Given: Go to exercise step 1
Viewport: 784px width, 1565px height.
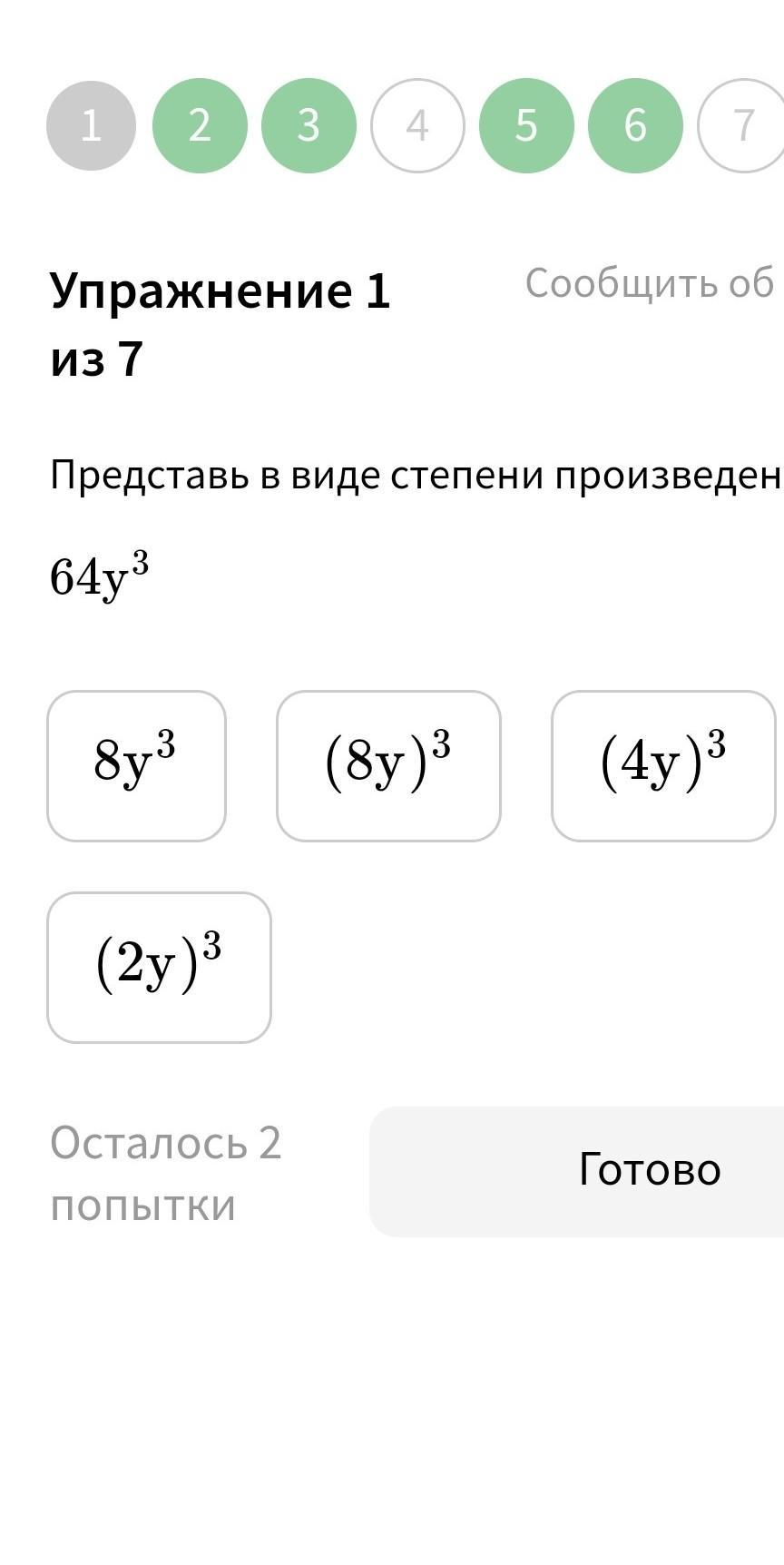Looking at the screenshot, I should pos(91,125).
